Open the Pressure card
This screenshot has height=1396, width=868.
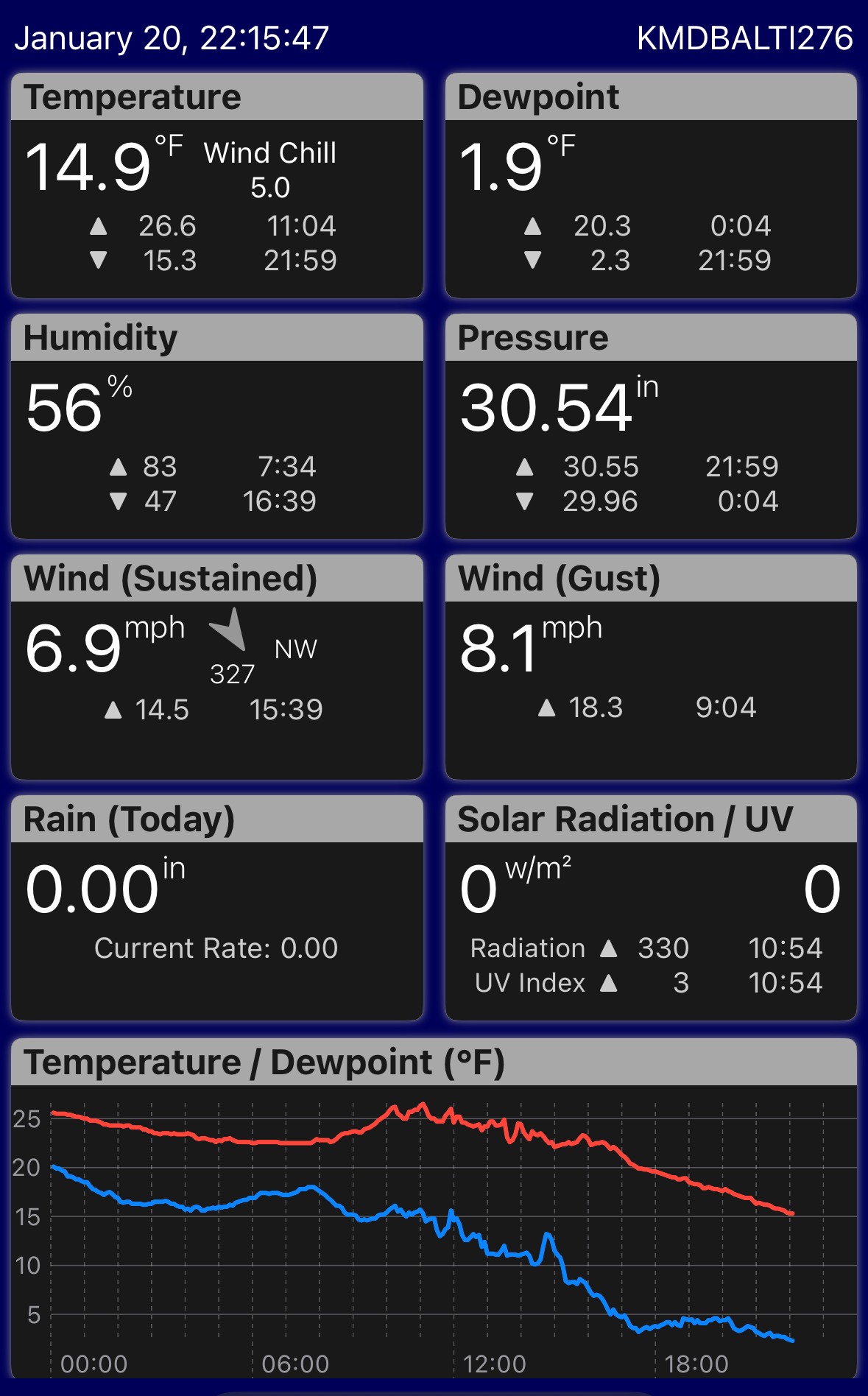point(651,426)
